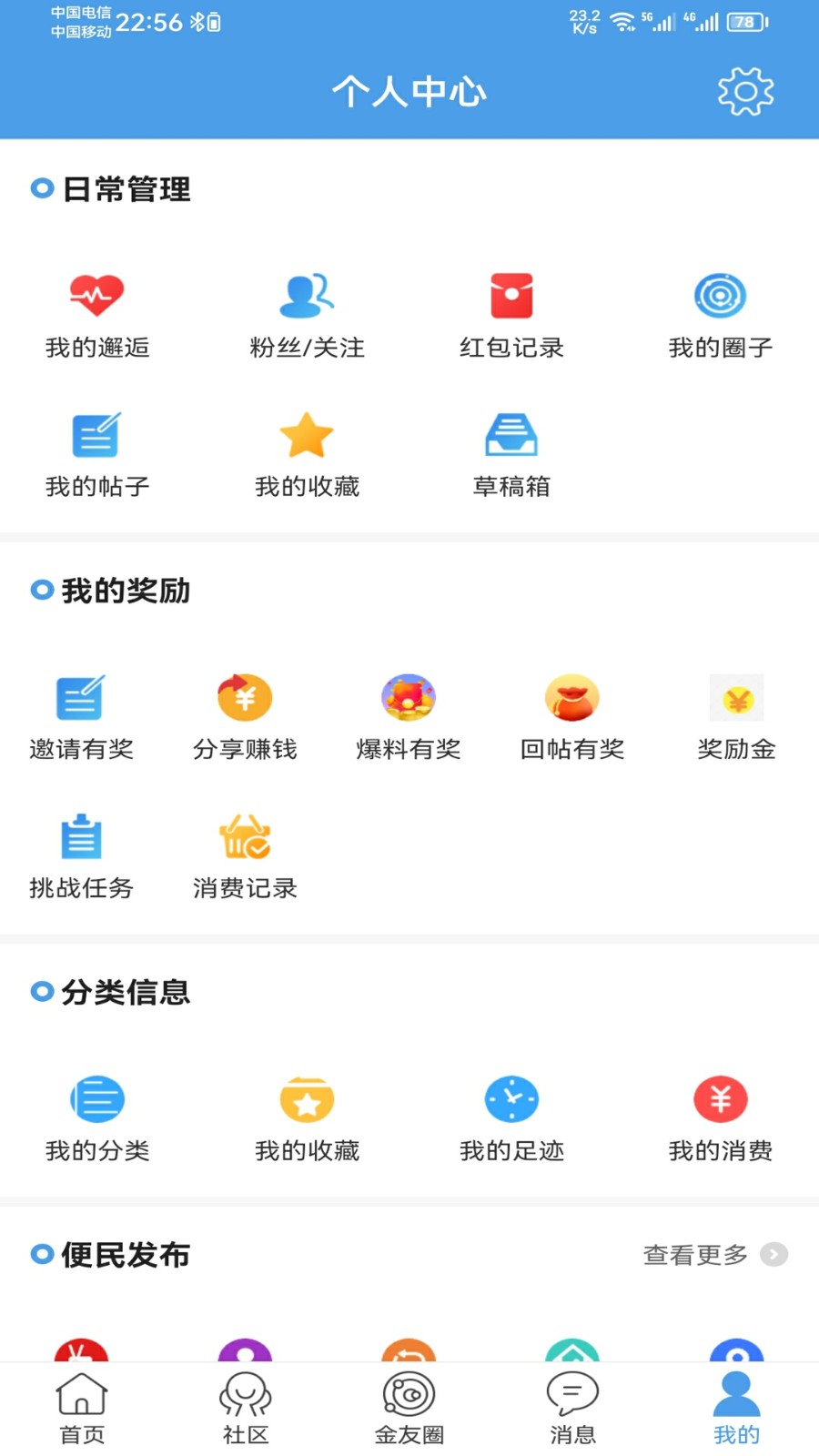Open 回帖有奖 reply rewards
The image size is (819, 1456).
571,716
